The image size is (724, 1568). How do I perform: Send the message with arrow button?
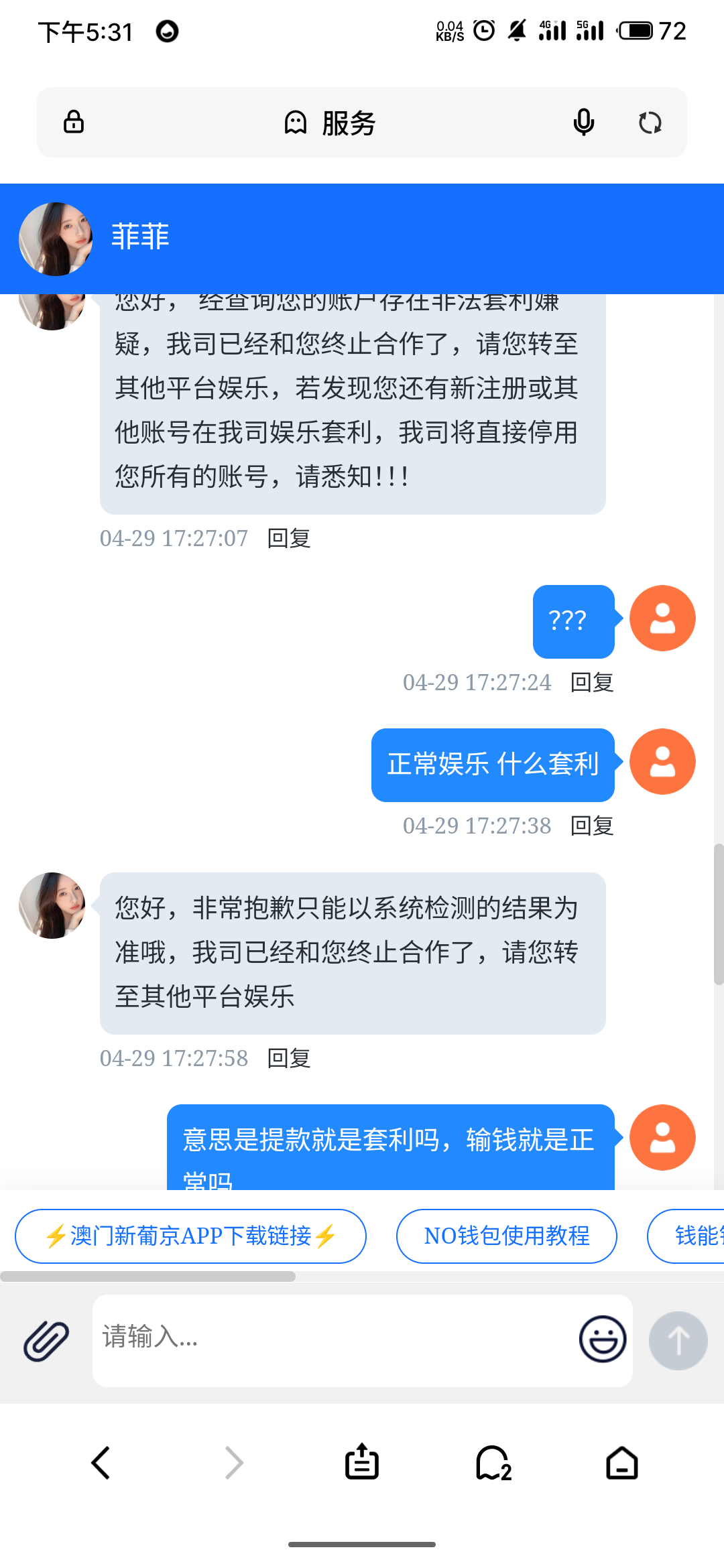pyautogui.click(x=678, y=1341)
